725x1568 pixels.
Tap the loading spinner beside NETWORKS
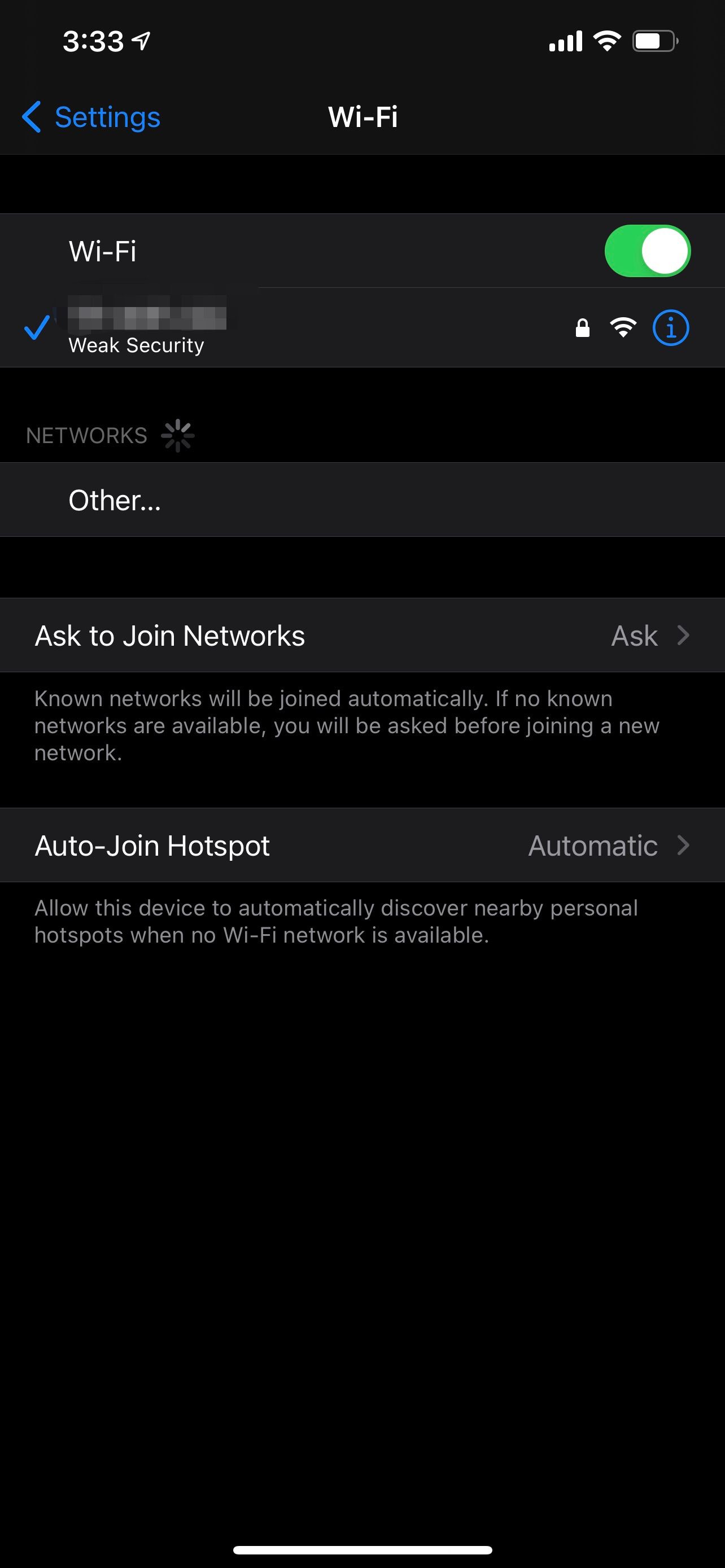pyautogui.click(x=178, y=434)
